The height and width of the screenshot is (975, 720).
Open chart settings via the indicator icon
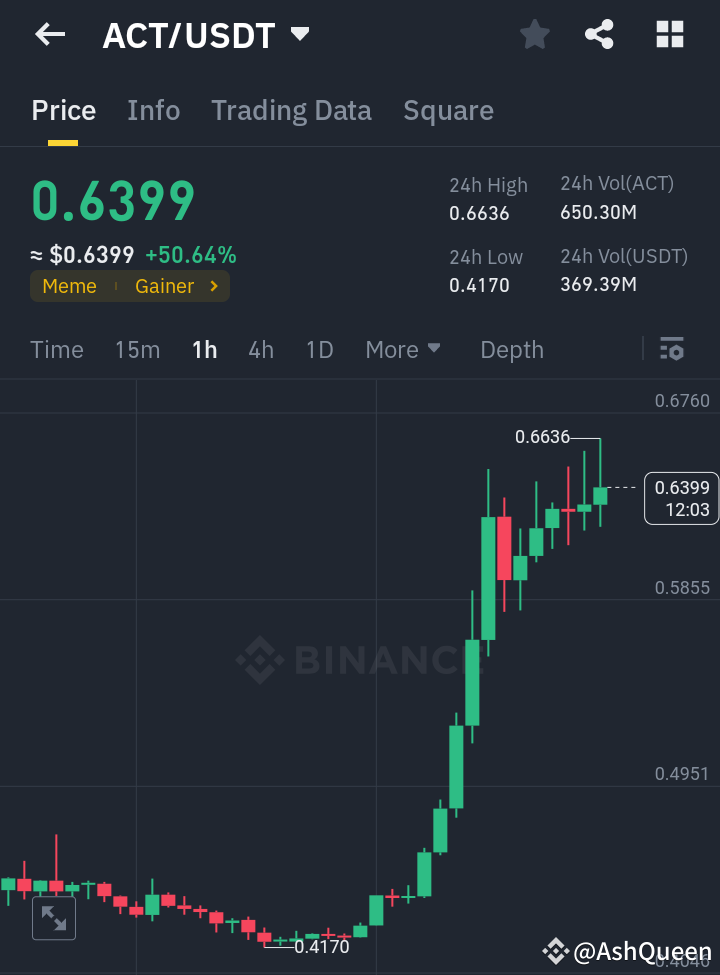[x=672, y=349]
